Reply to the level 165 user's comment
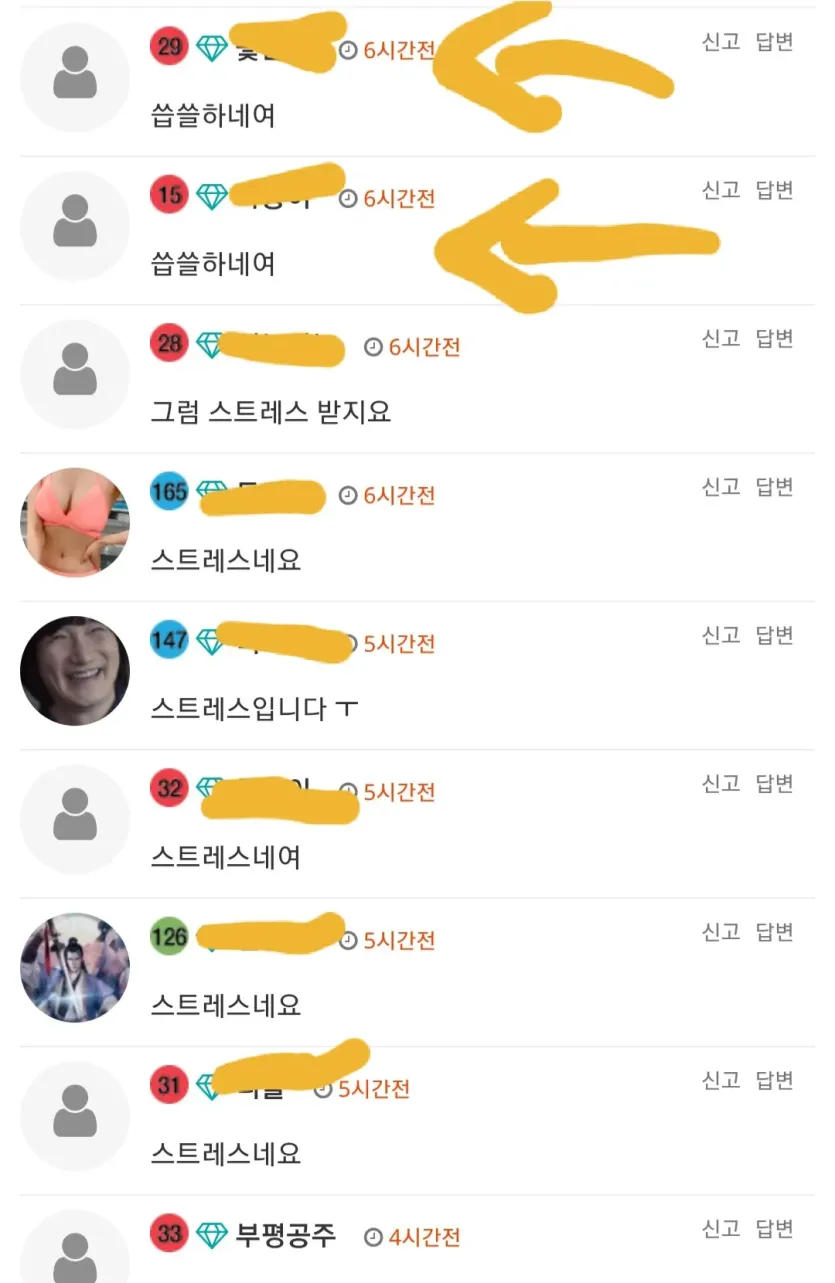Screen dimensions: 835x1283 774,487
